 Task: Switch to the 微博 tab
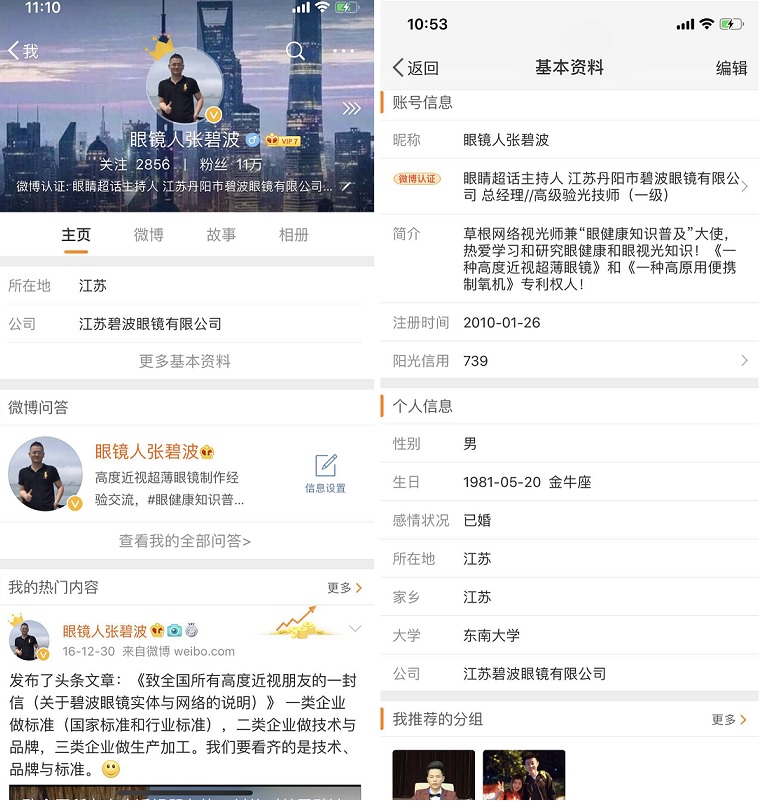tap(148, 235)
